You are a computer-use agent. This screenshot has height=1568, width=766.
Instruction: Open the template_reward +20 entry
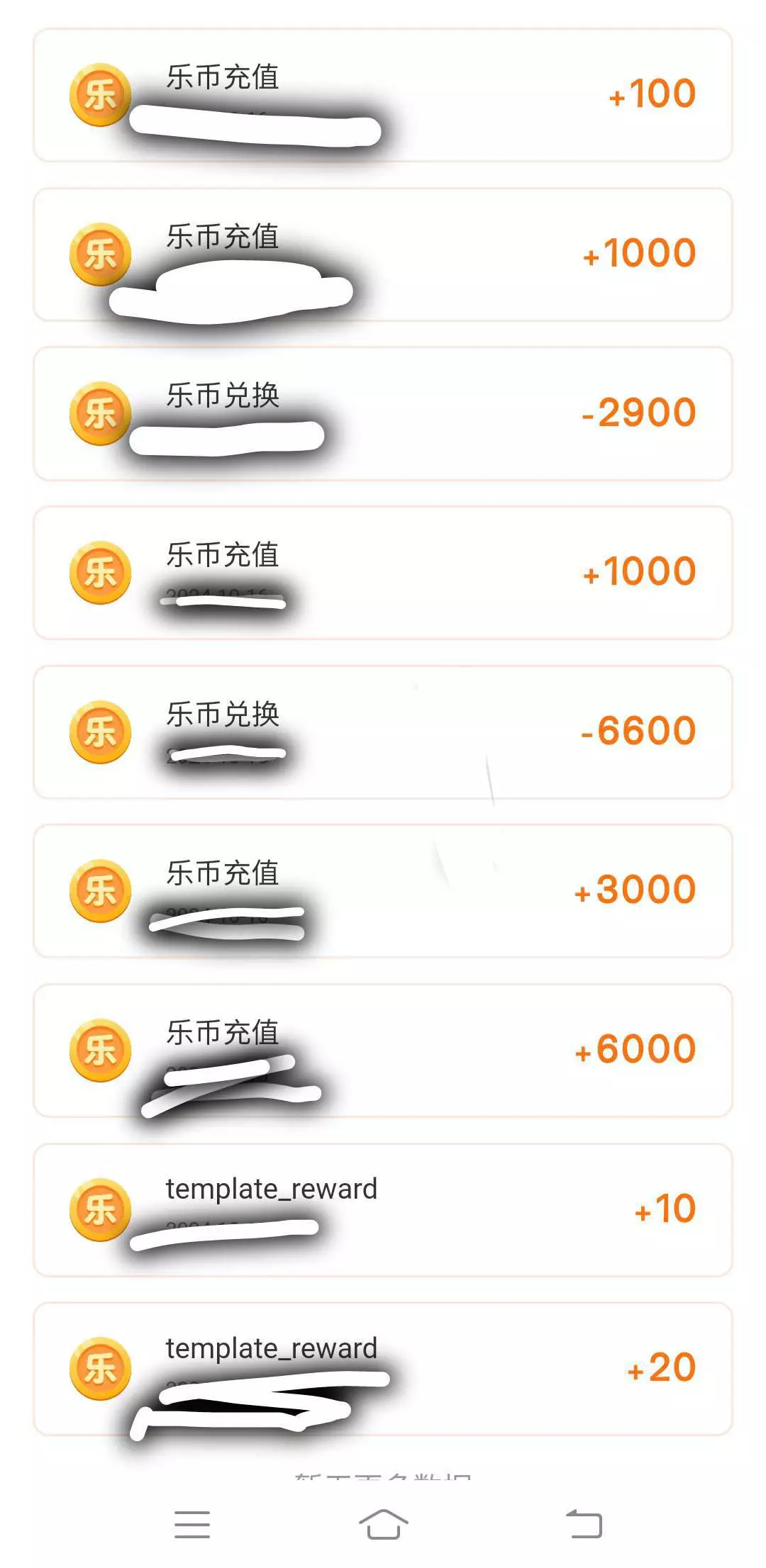[x=383, y=1369]
